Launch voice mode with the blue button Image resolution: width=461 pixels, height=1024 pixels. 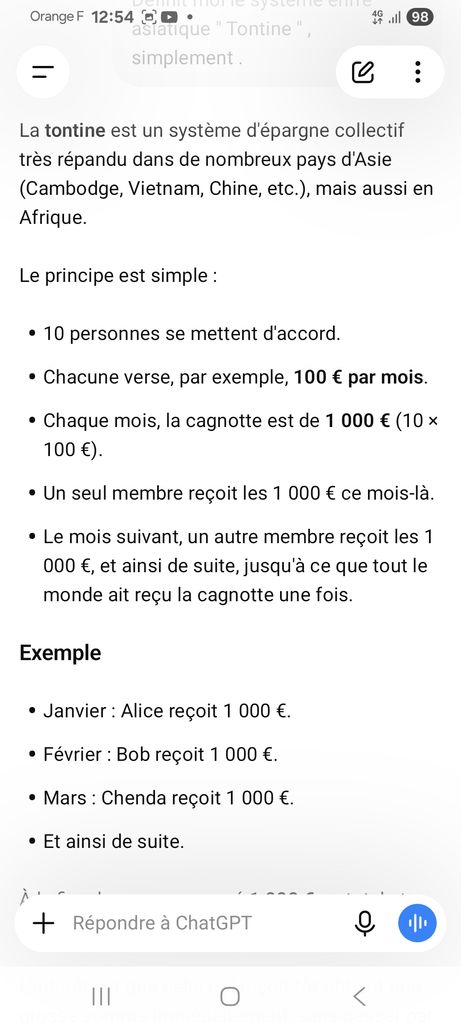417,923
